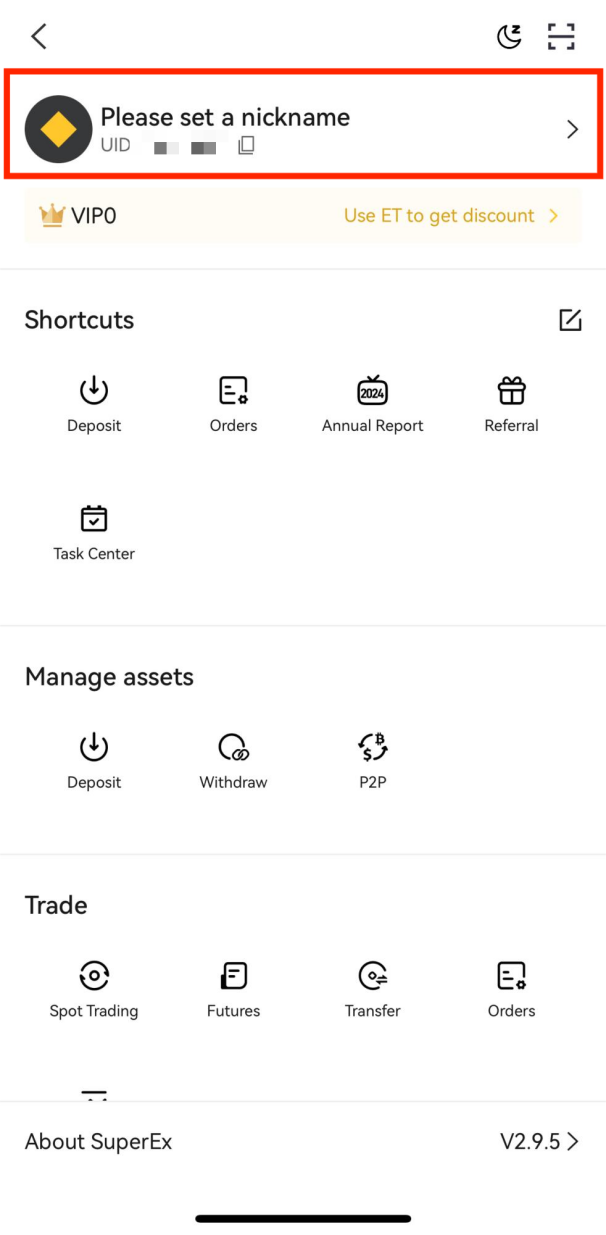Select Deposit under Manage assets

pyautogui.click(x=94, y=760)
